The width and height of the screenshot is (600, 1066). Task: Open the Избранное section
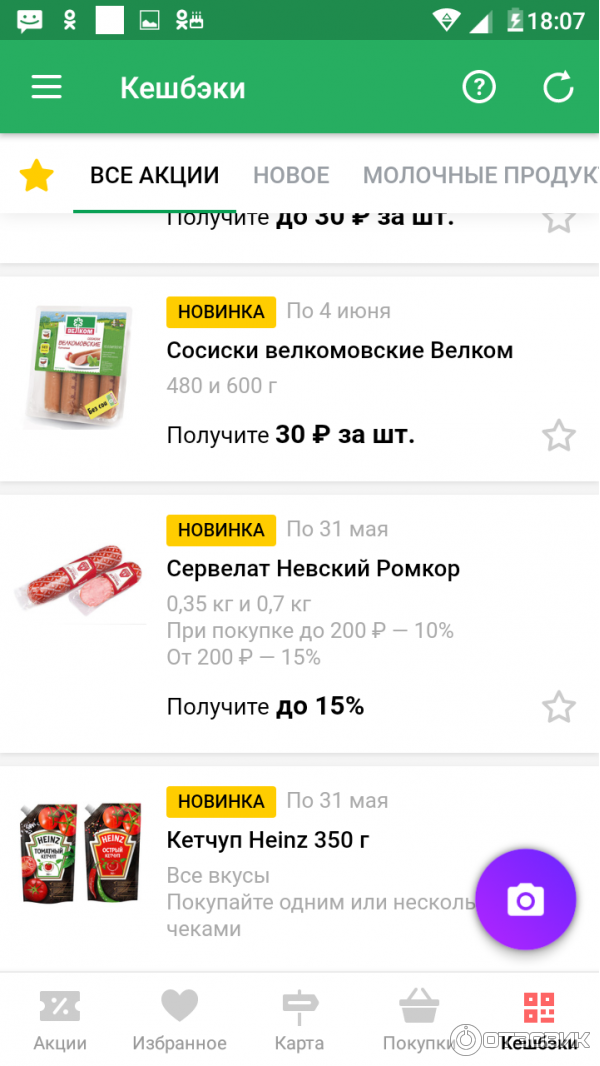[x=180, y=1020]
